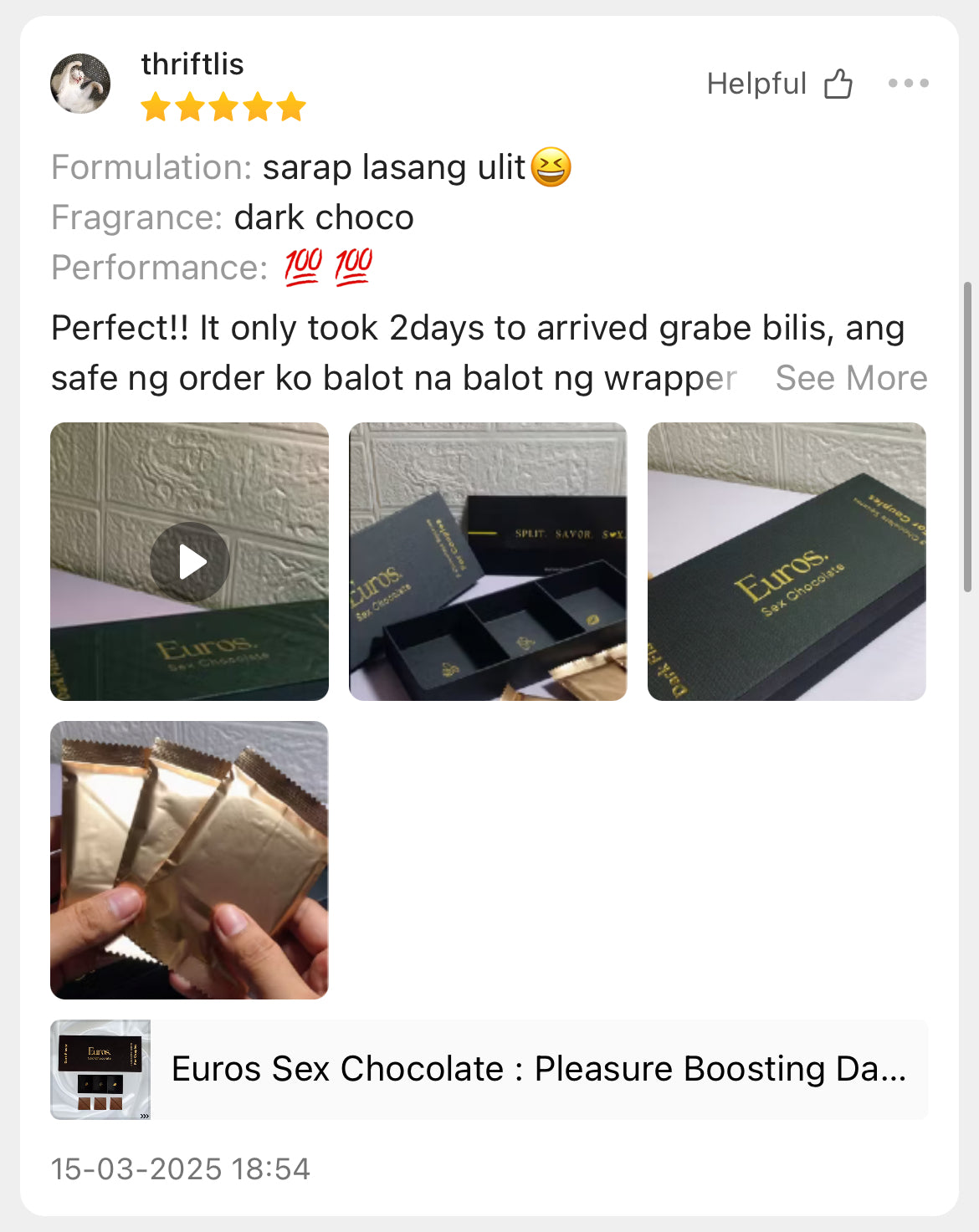View thriftlis's profile picture
The image size is (979, 1232).
click(x=80, y=84)
